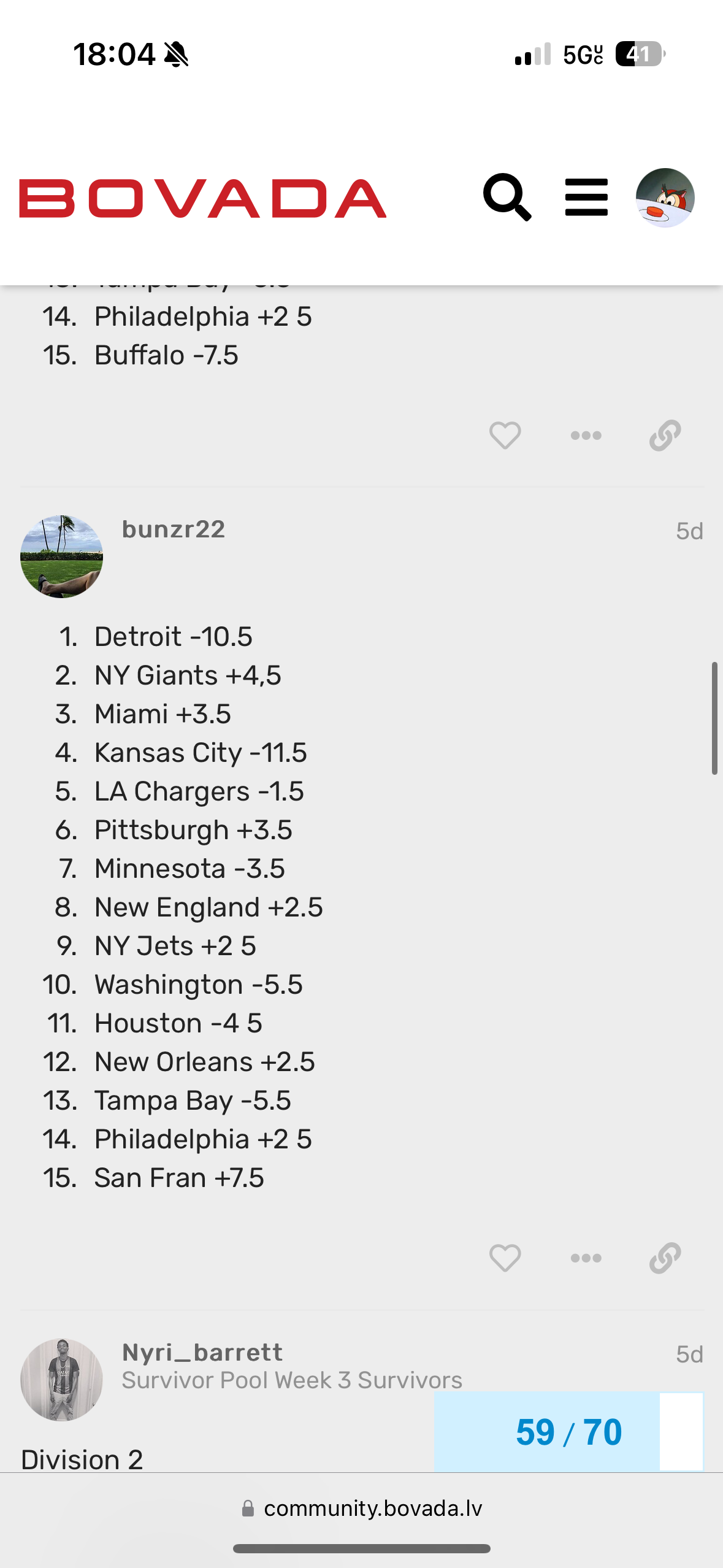Screen dimensions: 723x1568
Task: Open Nyri_barrett's username link
Action: pyautogui.click(x=202, y=1352)
